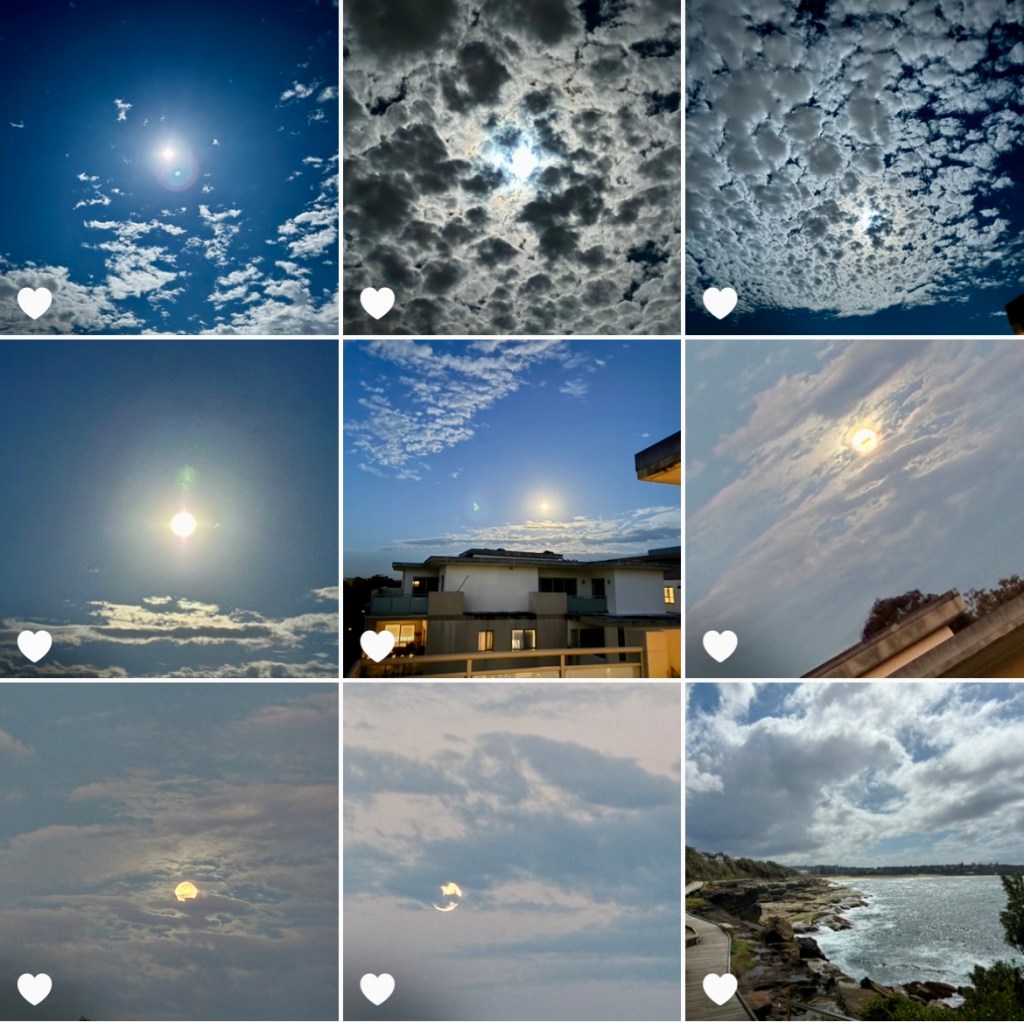Open the deep blue sky photo with scattered clouds
The width and height of the screenshot is (1024, 1022).
point(169,167)
